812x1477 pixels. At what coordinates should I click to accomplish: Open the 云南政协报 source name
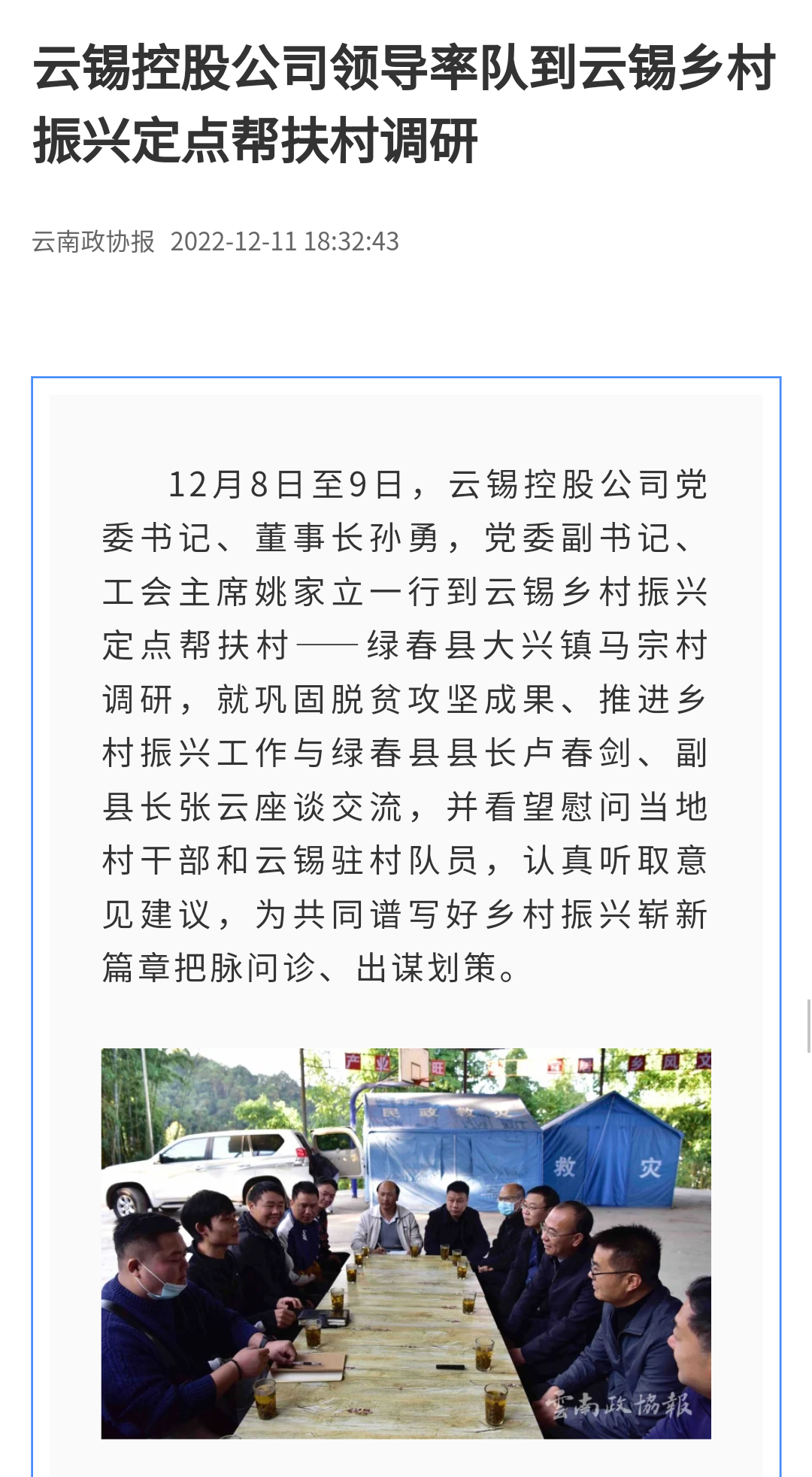click(x=93, y=241)
